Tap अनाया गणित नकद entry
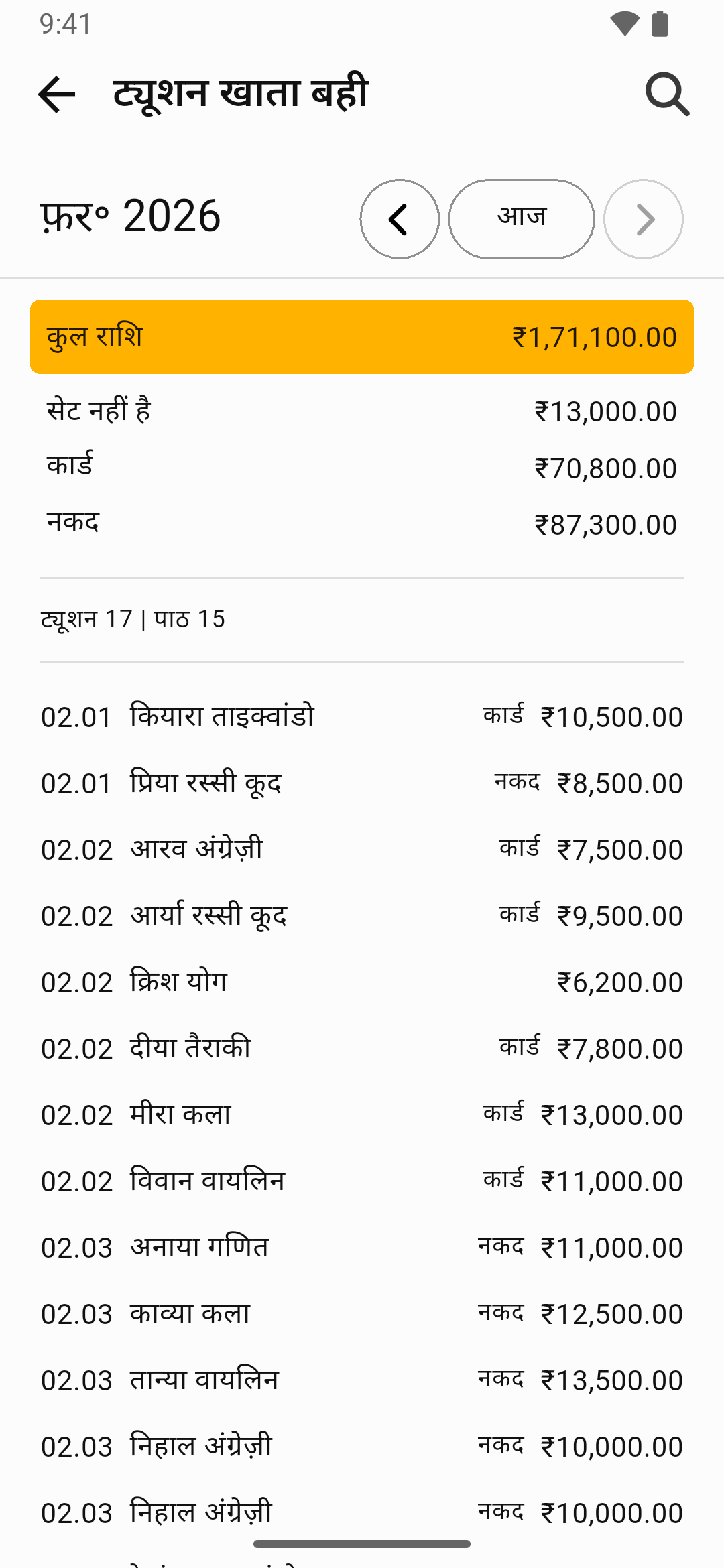Viewport: 724px width, 1568px height. [x=362, y=1247]
